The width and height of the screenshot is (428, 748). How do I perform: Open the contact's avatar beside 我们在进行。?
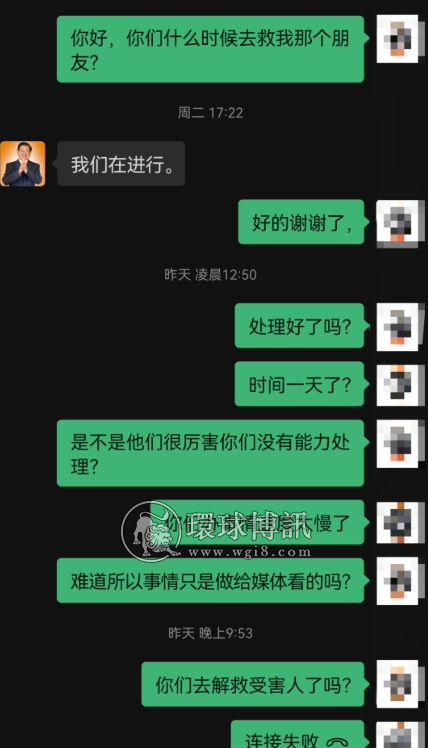click(23, 164)
